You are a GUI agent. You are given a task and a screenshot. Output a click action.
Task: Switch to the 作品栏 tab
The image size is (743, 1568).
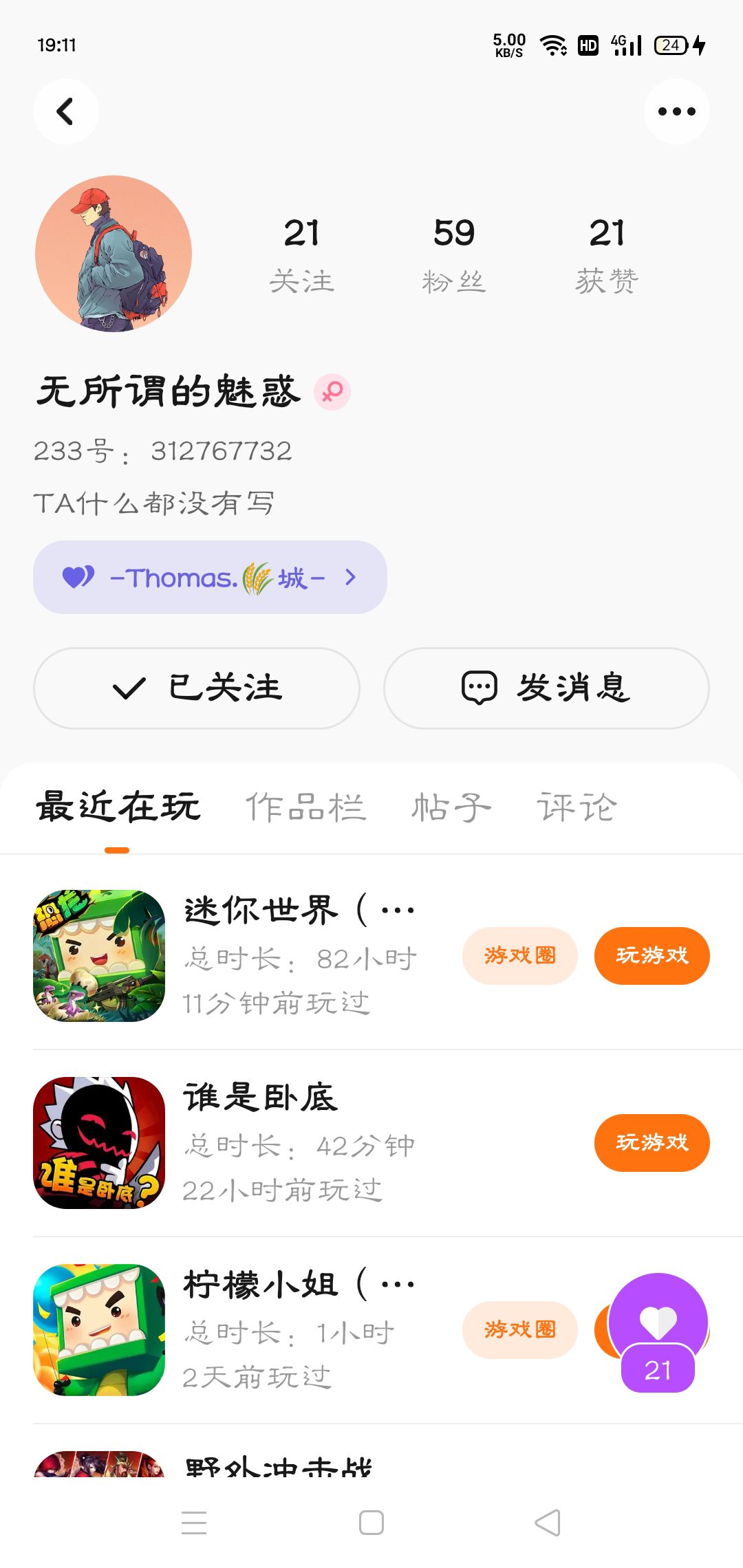[x=305, y=807]
